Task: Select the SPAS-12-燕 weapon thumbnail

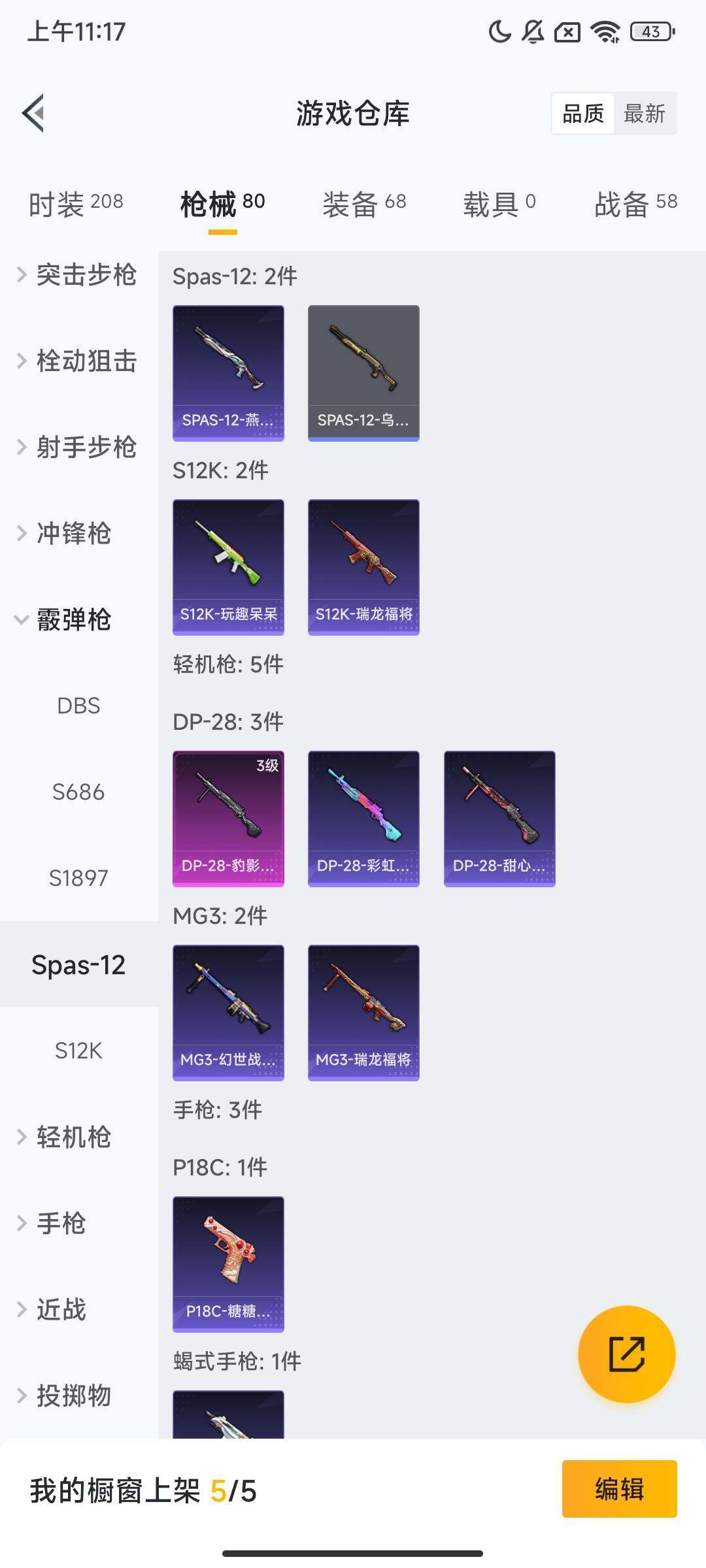Action: [227, 371]
